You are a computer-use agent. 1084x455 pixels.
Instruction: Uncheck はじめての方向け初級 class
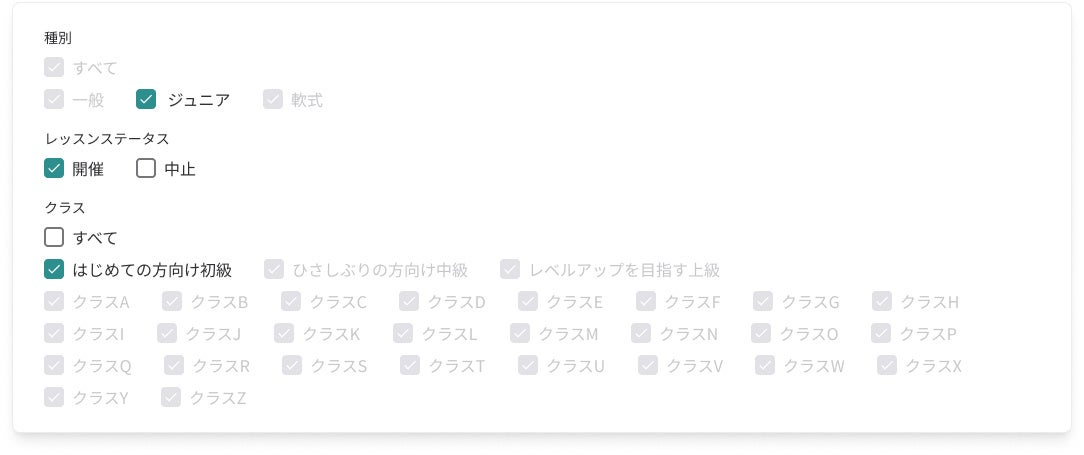point(54,270)
